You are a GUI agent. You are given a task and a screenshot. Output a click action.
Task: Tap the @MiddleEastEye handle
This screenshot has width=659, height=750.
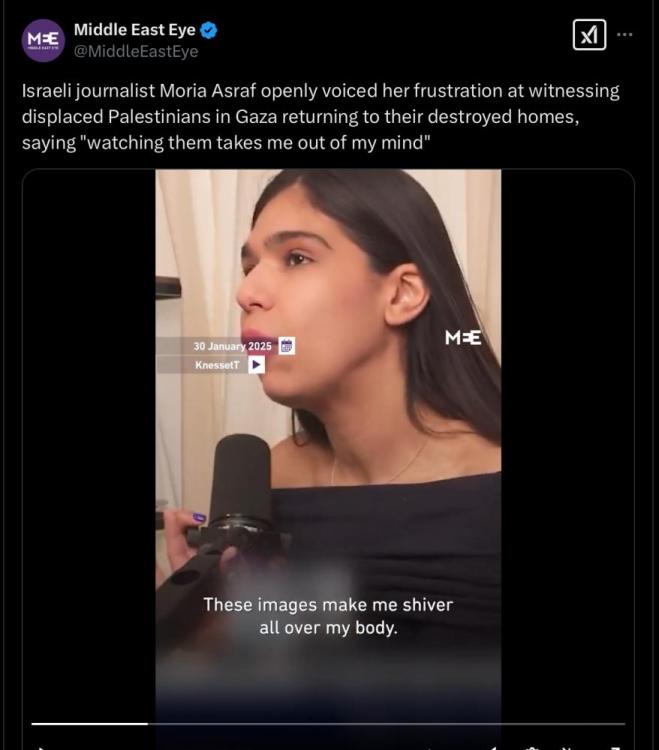coord(135,52)
